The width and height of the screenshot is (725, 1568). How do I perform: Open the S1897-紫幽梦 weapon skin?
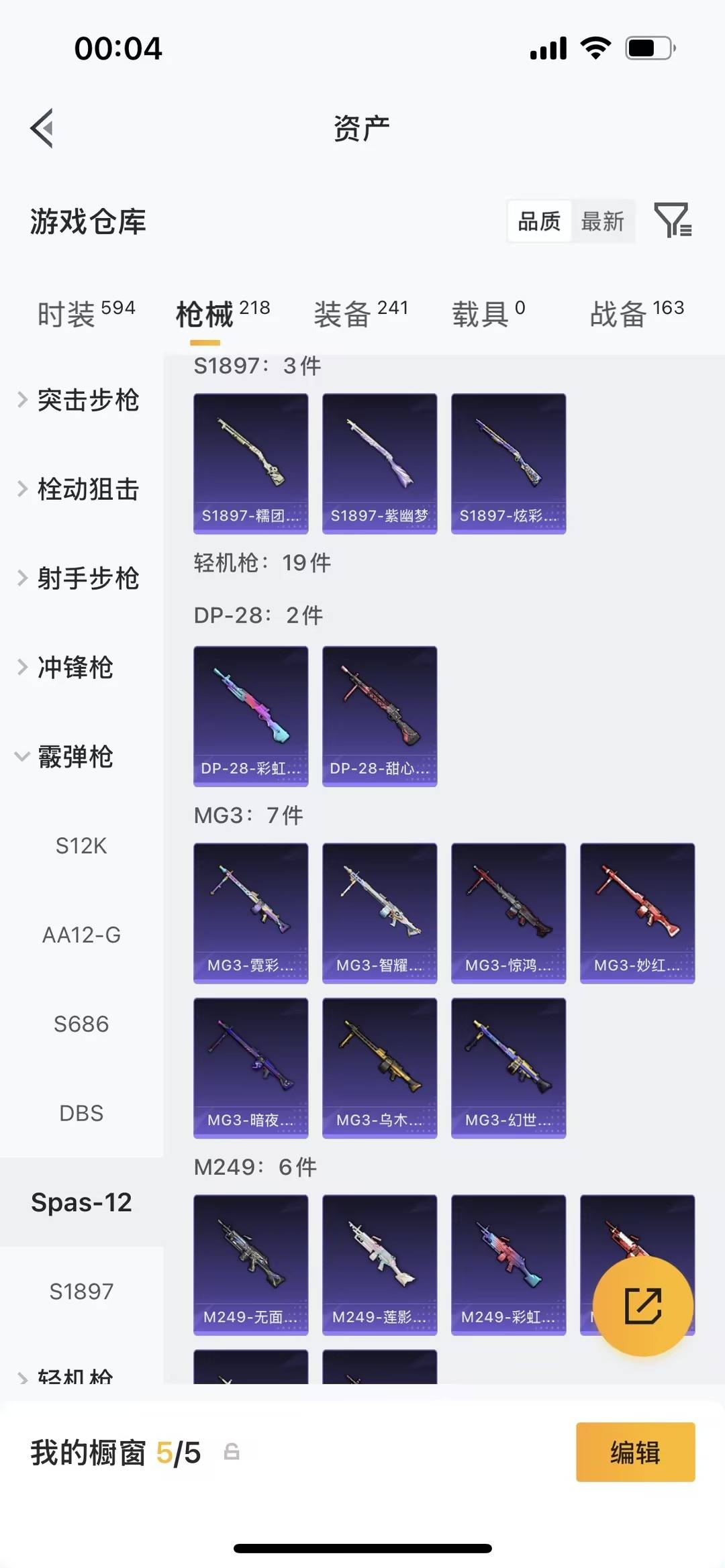(379, 461)
